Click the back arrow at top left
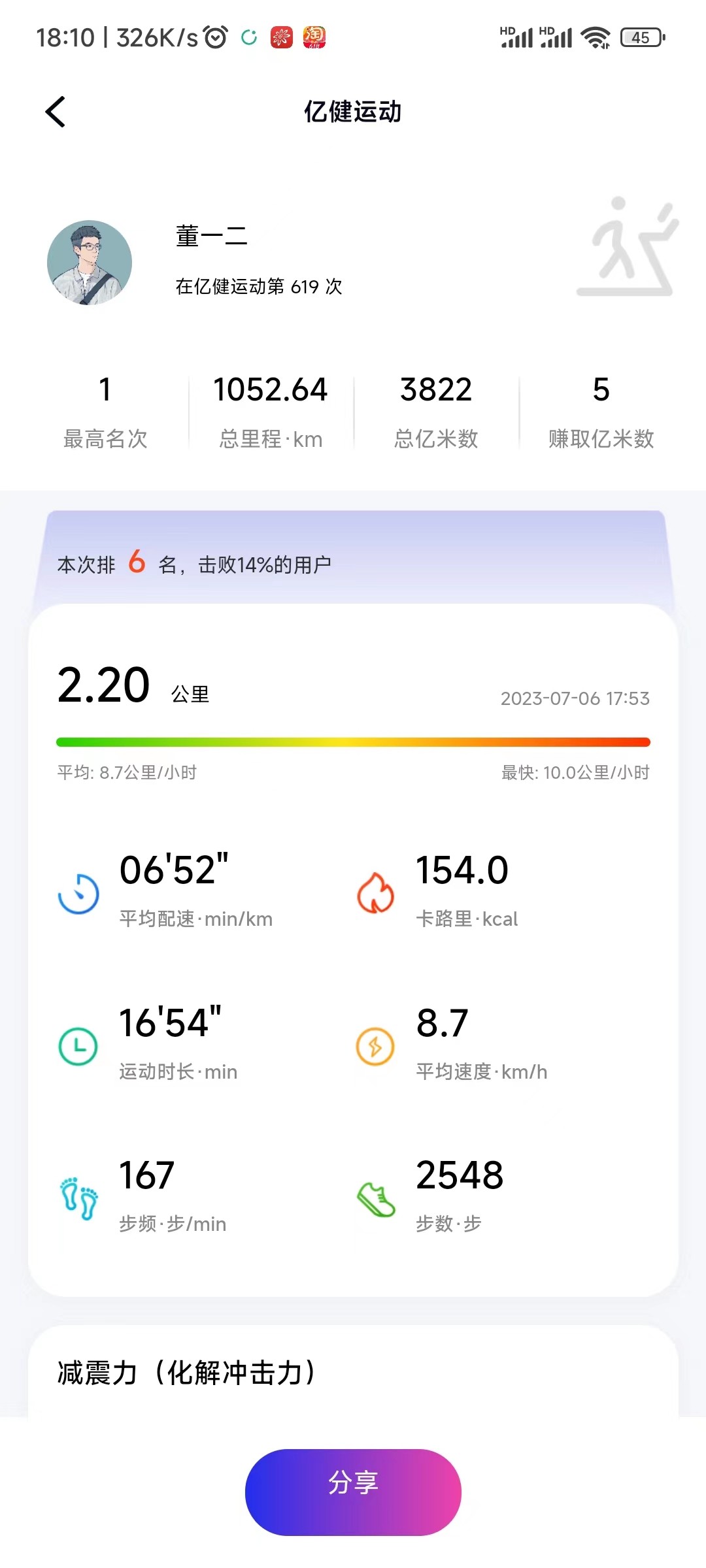This screenshot has width=706, height=1568. point(56,112)
